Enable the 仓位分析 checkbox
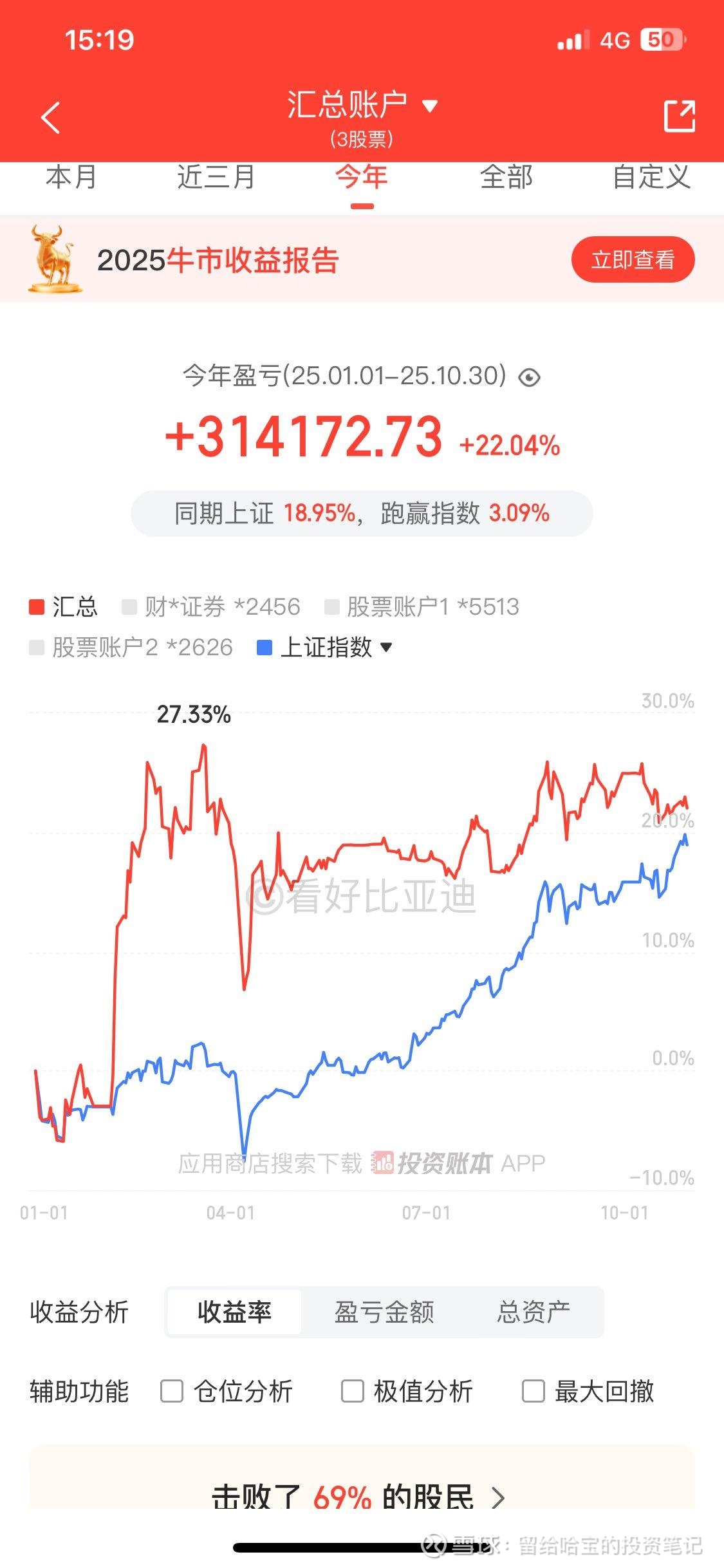Screen dimensions: 724x1568 pos(227,1391)
